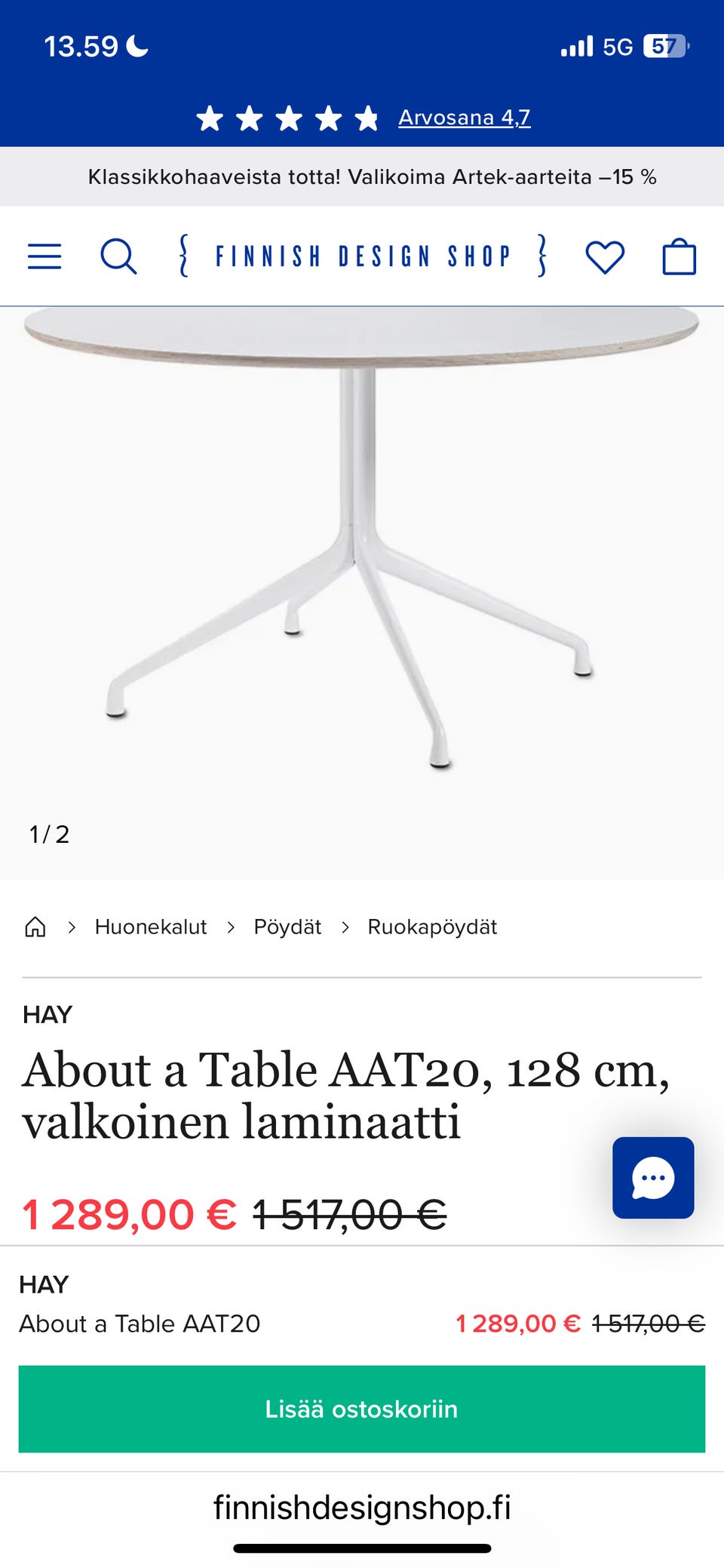Tap Lisää ostoskoriin button

(x=362, y=1409)
